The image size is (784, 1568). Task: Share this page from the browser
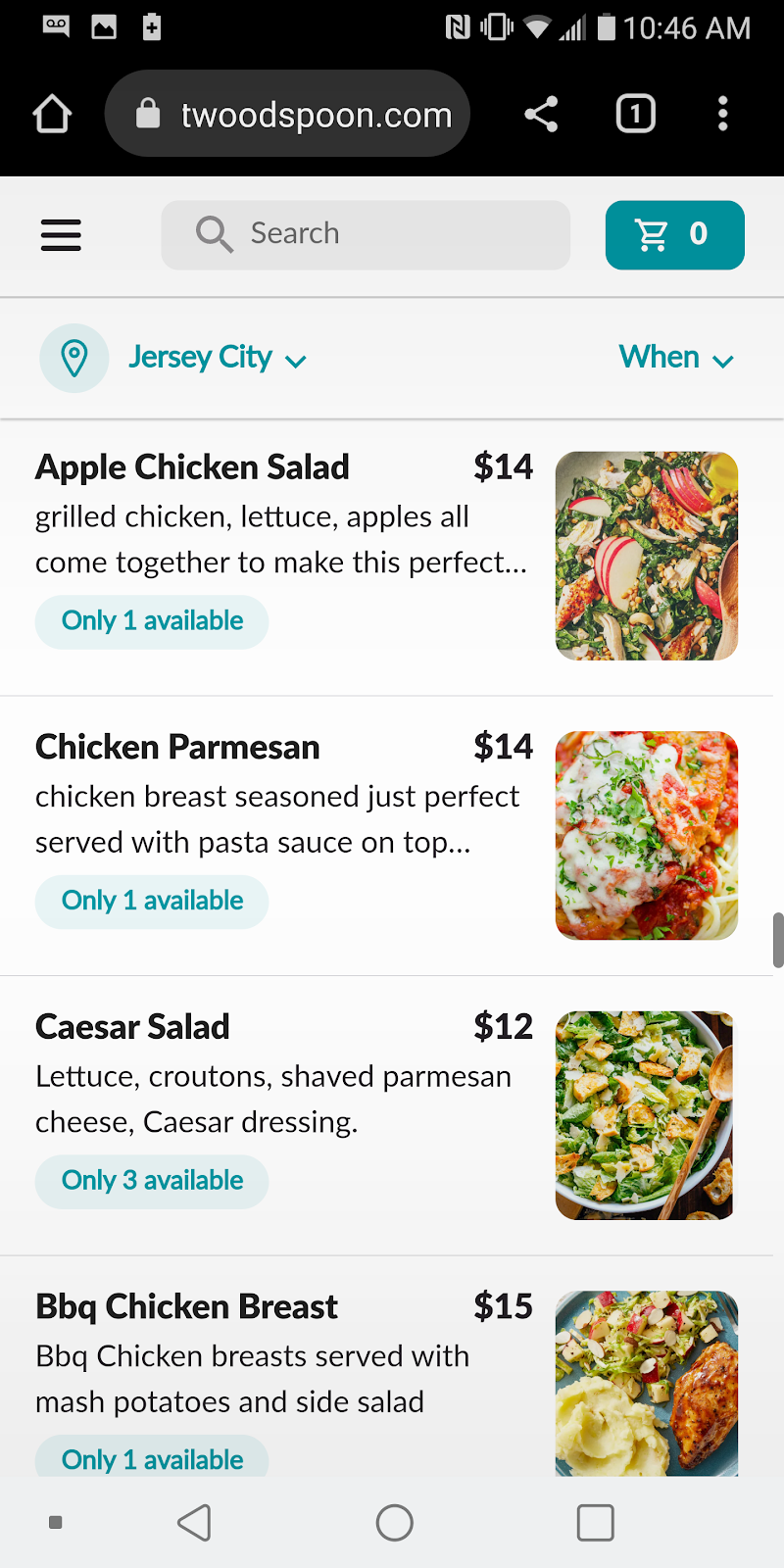[x=541, y=115]
